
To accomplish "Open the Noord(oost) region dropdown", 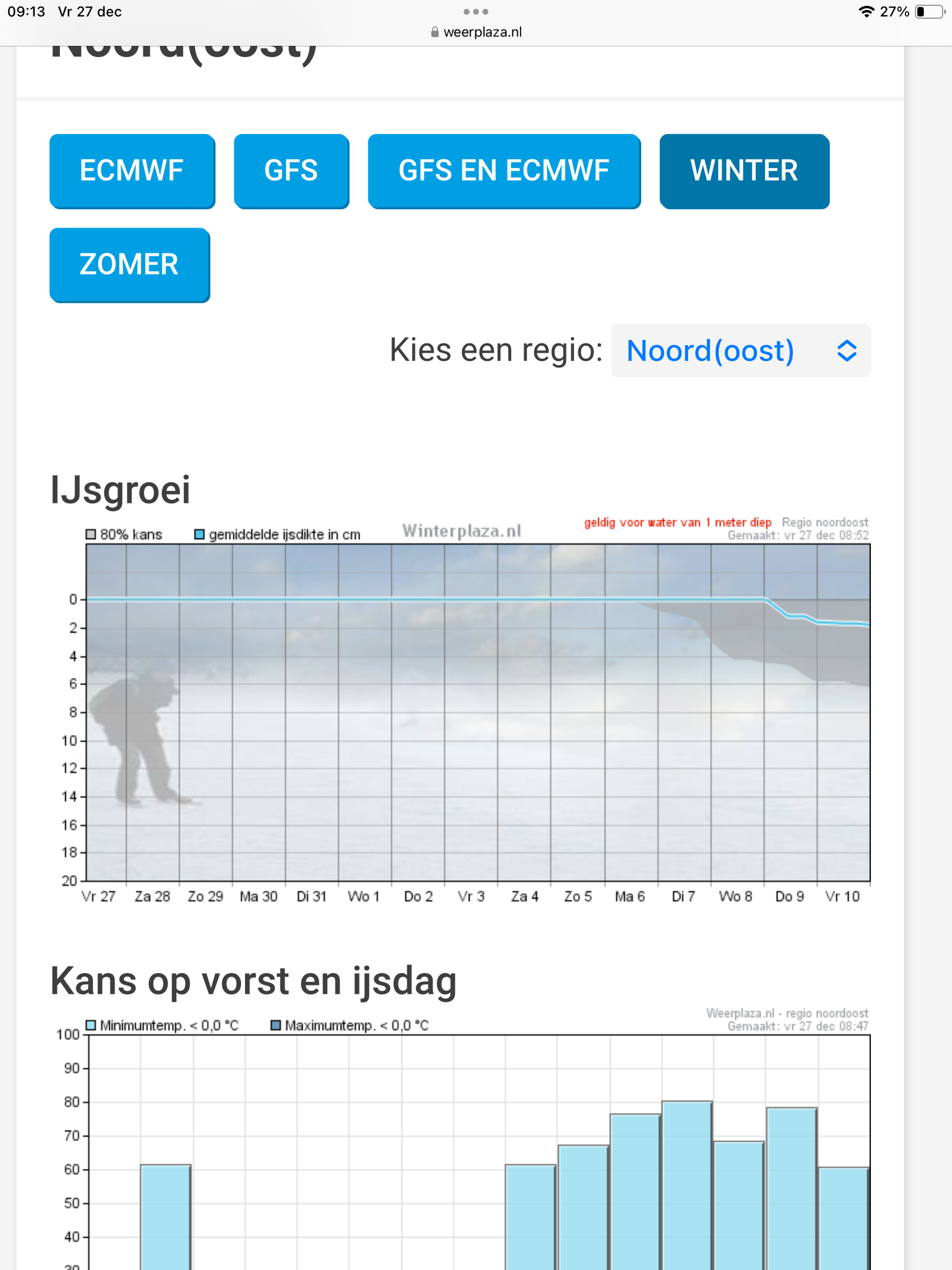I will 740,350.
